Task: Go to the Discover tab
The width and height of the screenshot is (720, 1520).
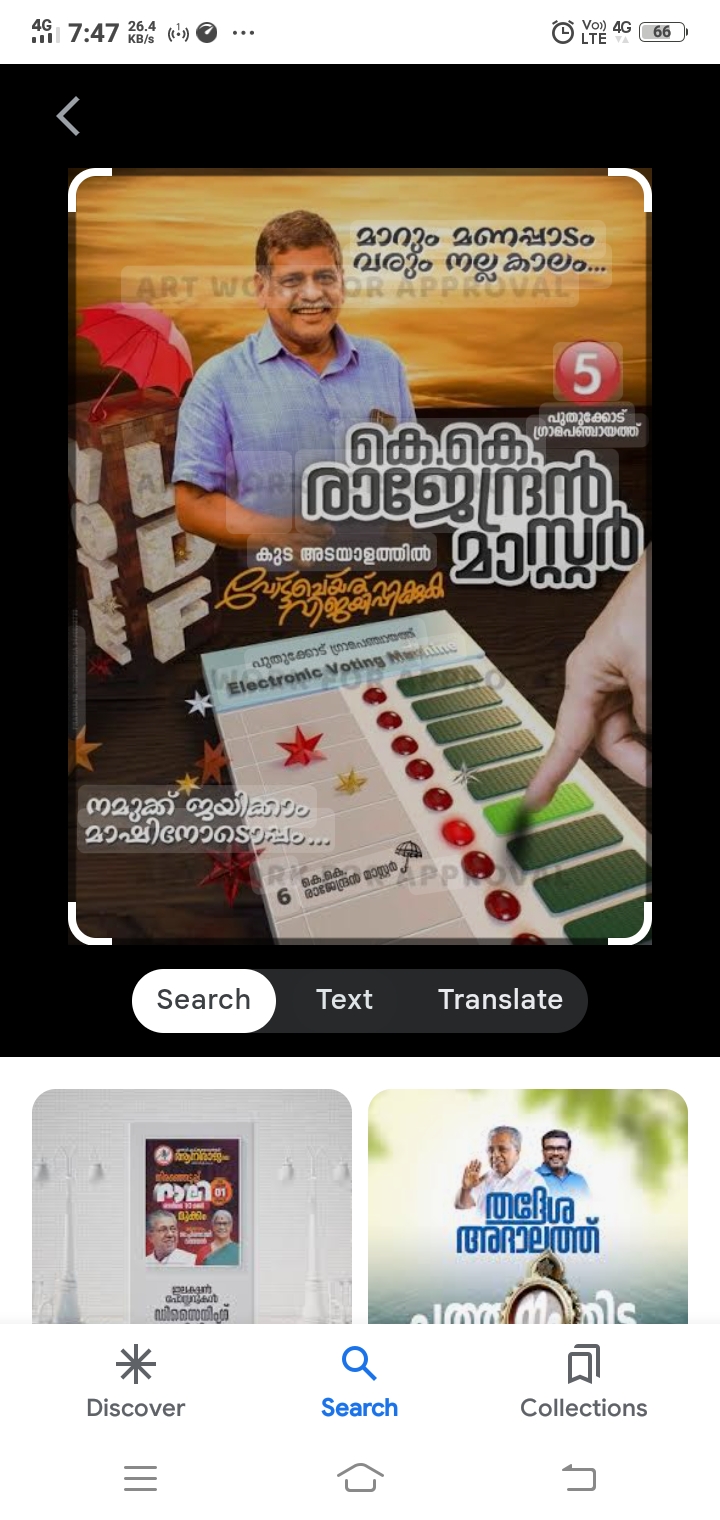Action: (136, 1383)
